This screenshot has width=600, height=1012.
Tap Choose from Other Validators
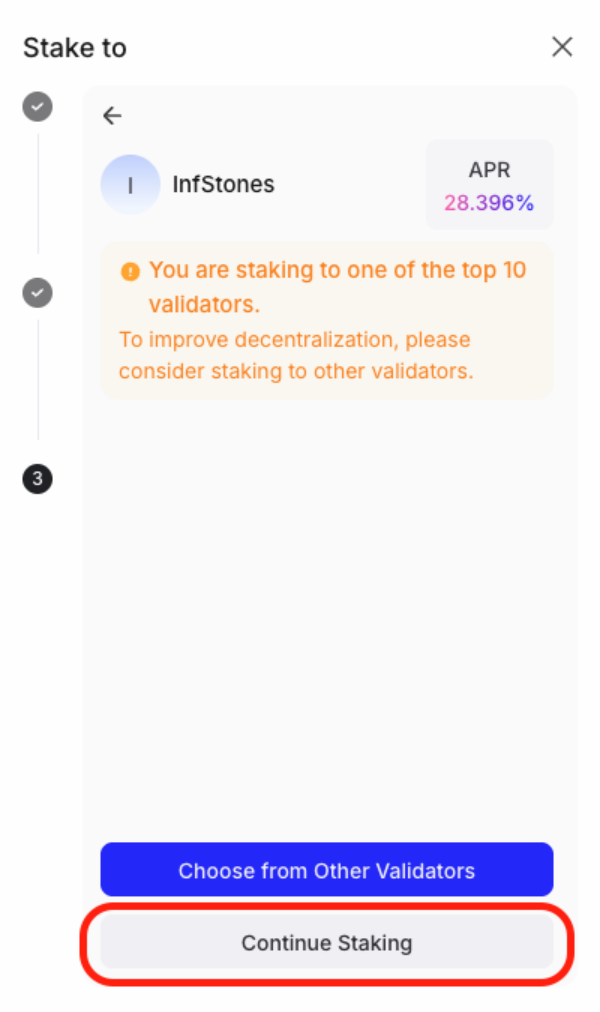326,870
